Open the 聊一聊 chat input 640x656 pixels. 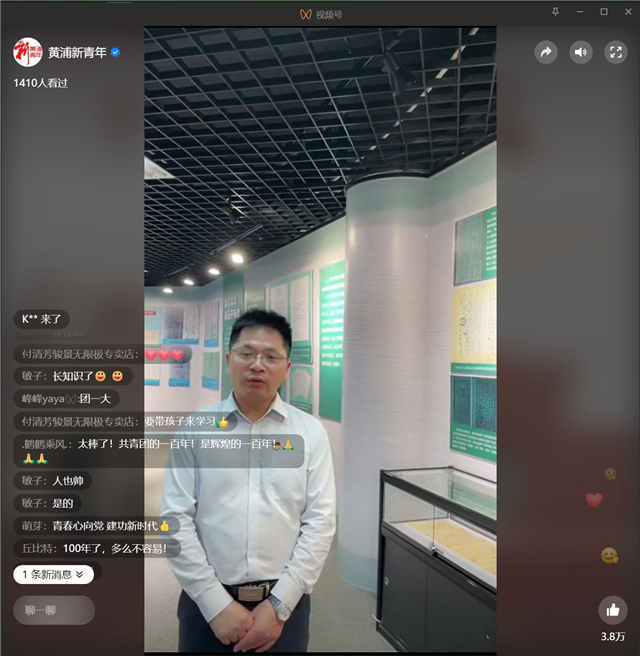pos(54,610)
